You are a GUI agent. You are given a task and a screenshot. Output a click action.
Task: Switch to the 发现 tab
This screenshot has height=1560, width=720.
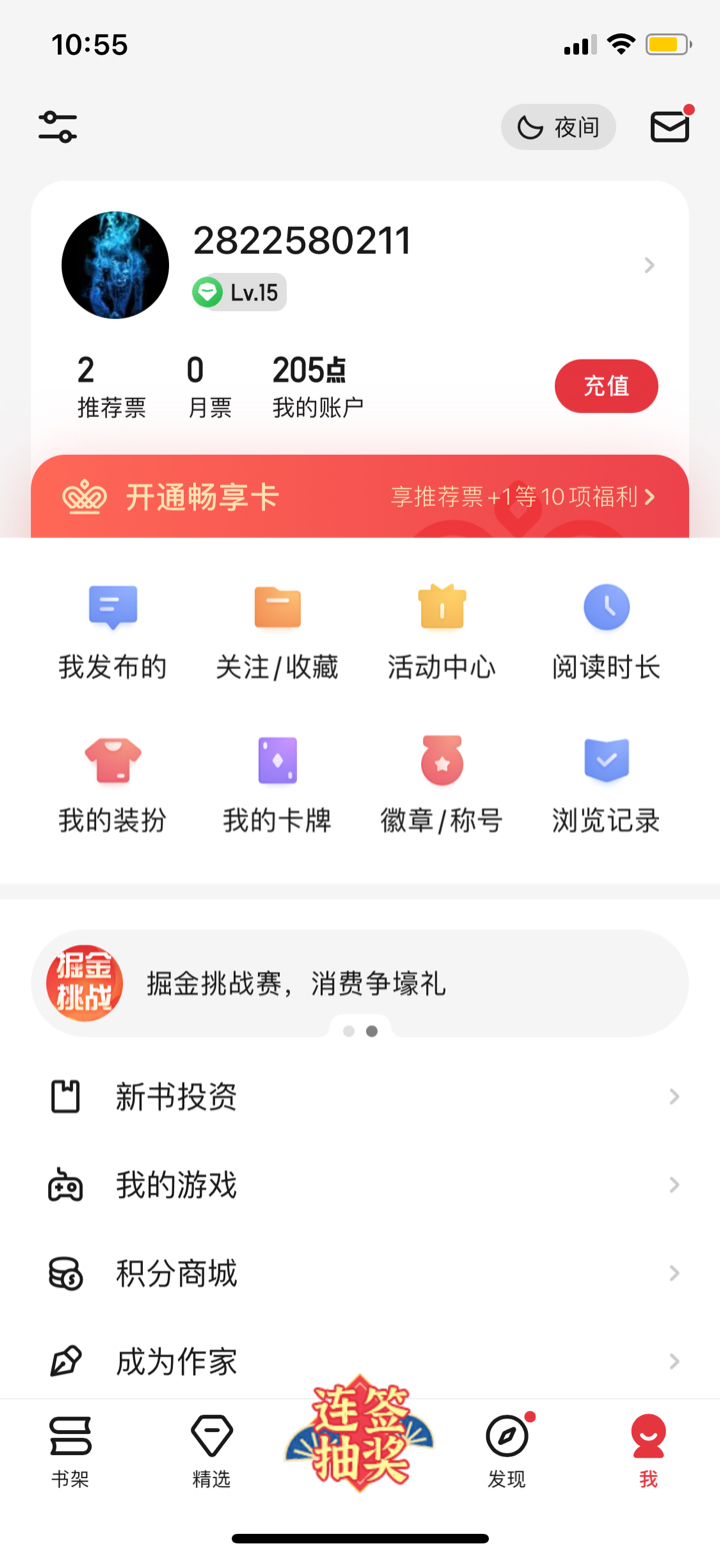[x=507, y=1451]
